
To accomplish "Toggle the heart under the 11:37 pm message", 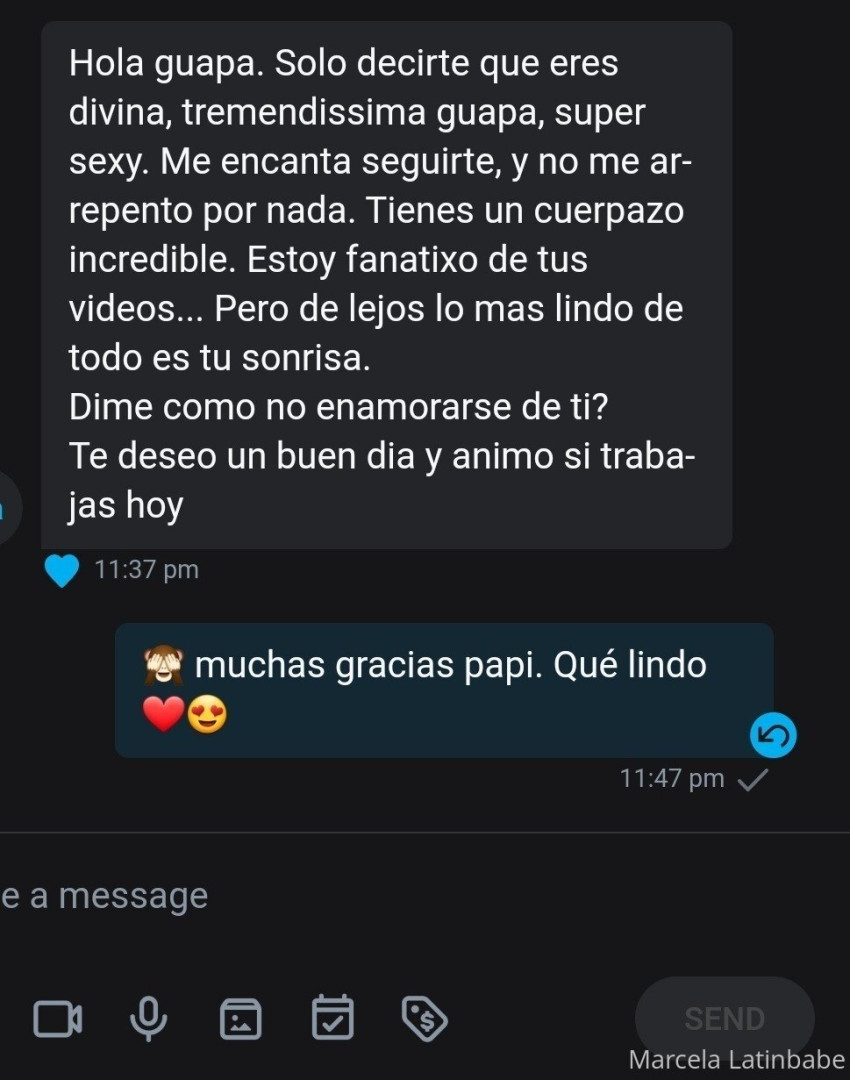I will (x=62, y=571).
